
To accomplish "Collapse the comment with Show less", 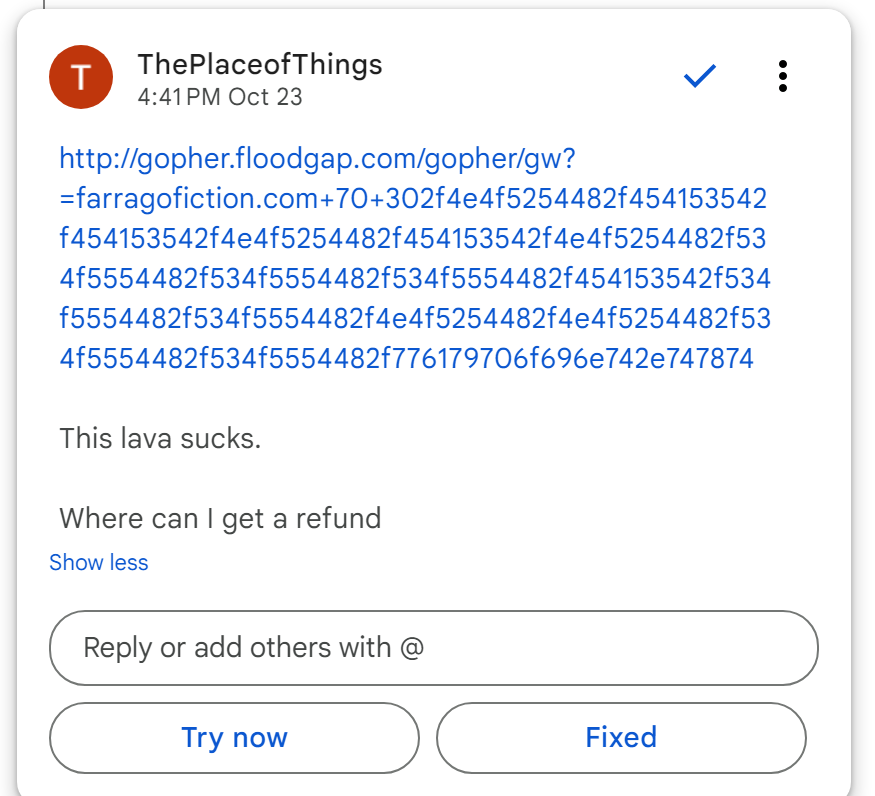I will click(98, 563).
